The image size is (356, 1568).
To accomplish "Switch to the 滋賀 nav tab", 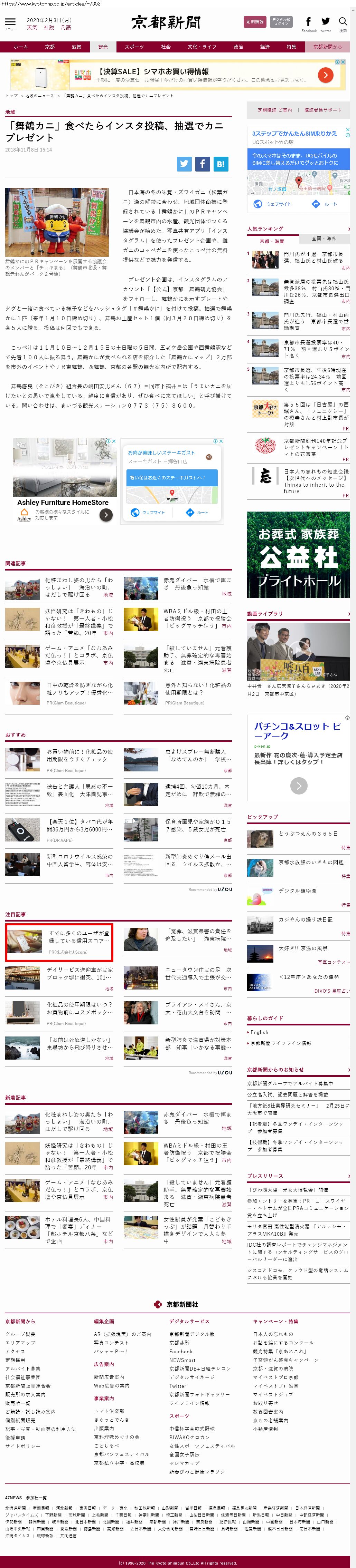I will point(76,46).
